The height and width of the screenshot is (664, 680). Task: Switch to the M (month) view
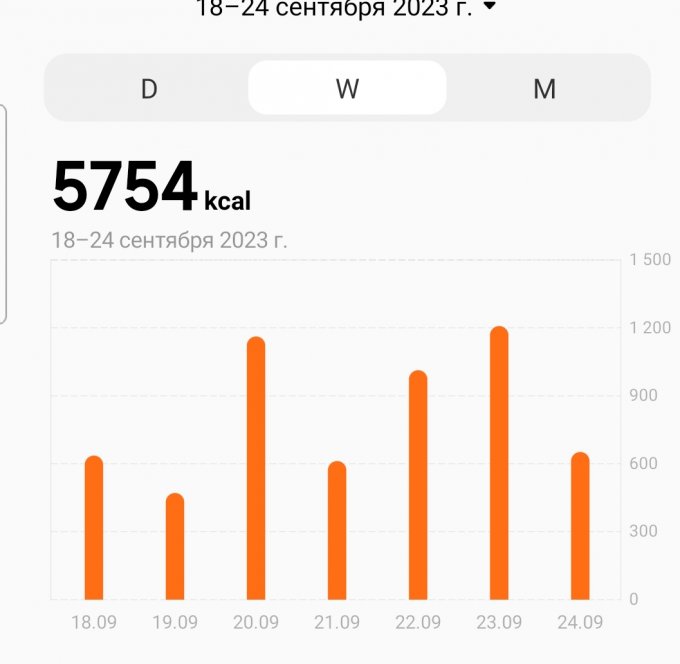click(544, 89)
